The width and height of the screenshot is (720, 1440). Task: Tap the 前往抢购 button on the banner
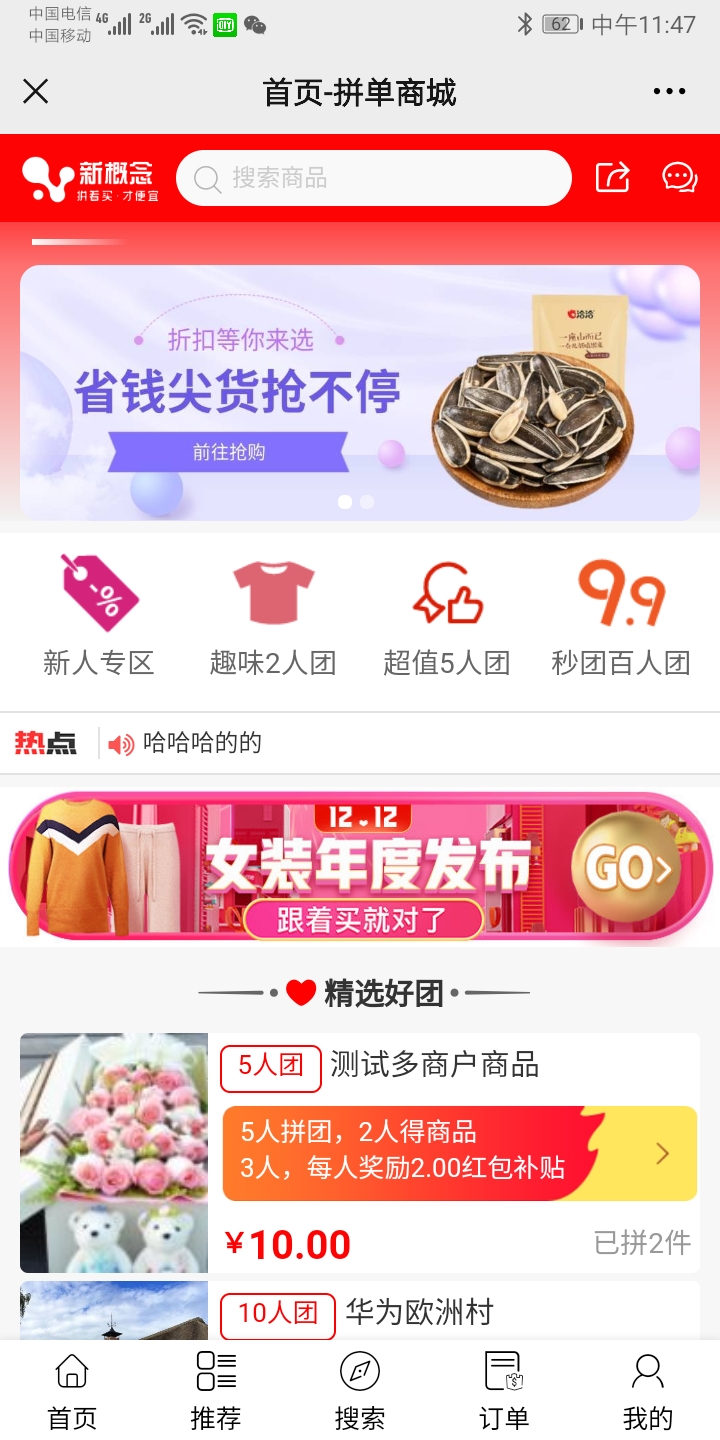pos(228,452)
